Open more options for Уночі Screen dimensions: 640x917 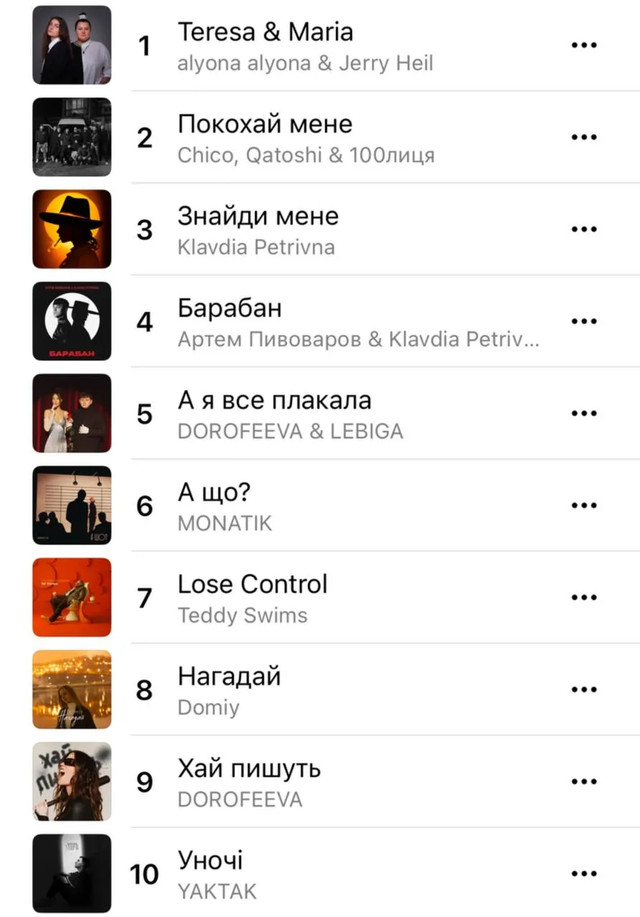point(583,874)
